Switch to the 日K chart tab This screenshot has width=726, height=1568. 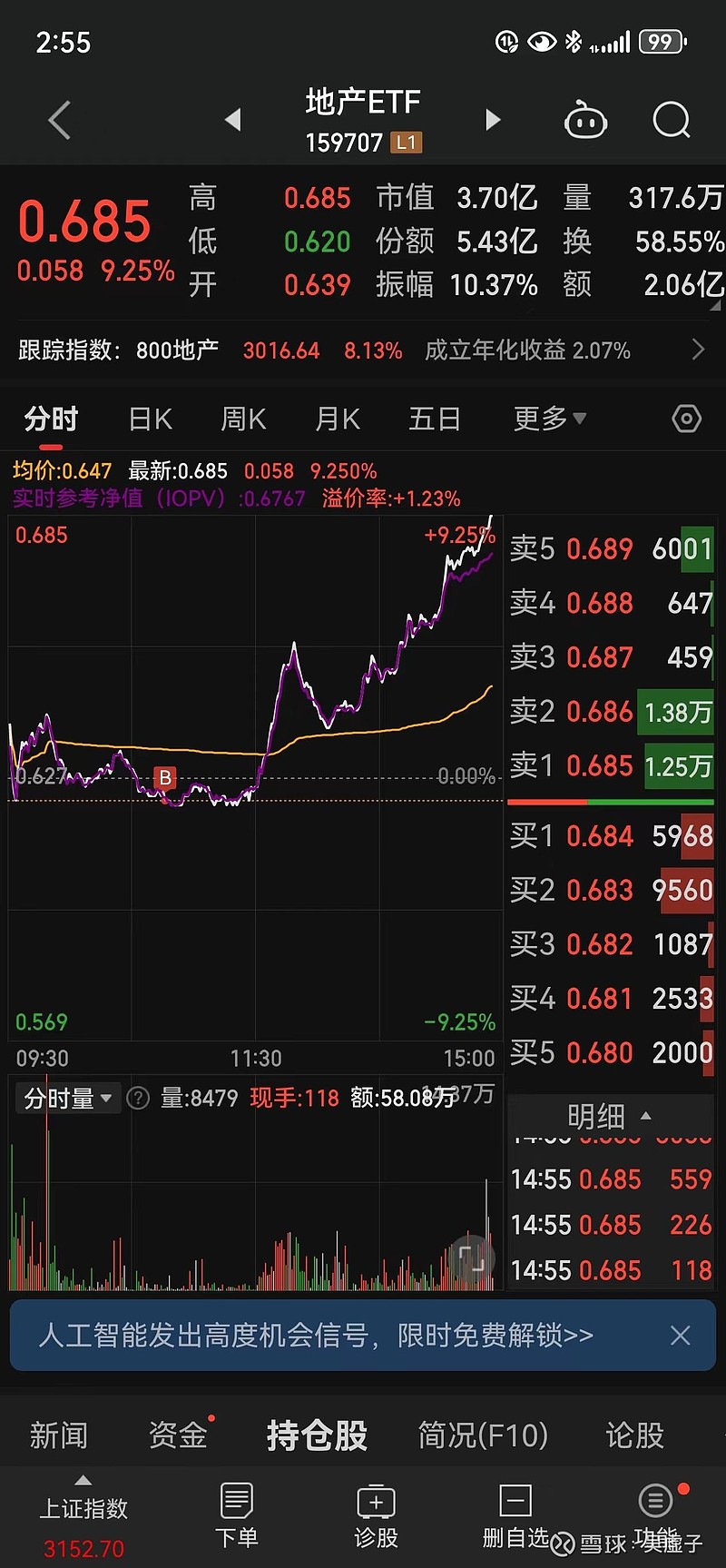click(x=151, y=419)
